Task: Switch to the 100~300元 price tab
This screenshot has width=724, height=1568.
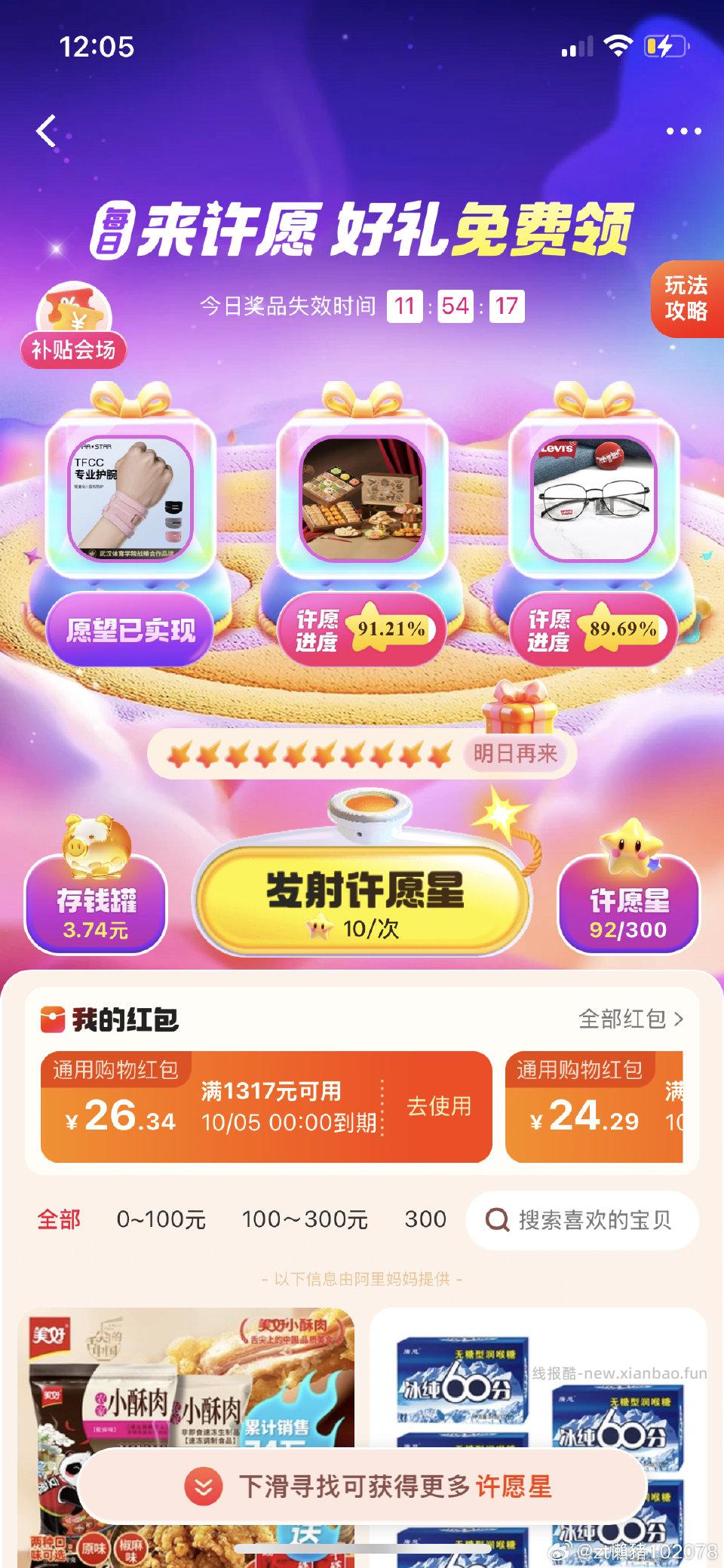Action: (305, 1219)
